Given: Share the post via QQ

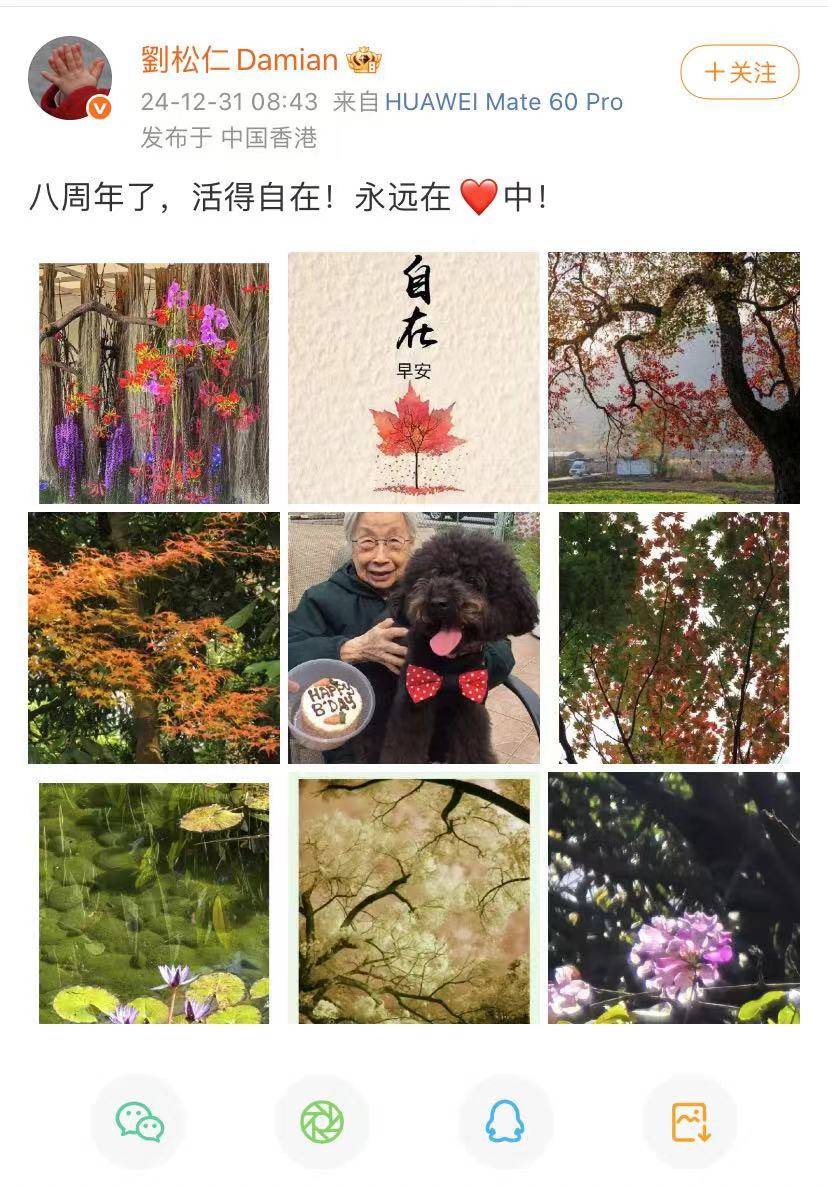Looking at the screenshot, I should pyautogui.click(x=505, y=1122).
